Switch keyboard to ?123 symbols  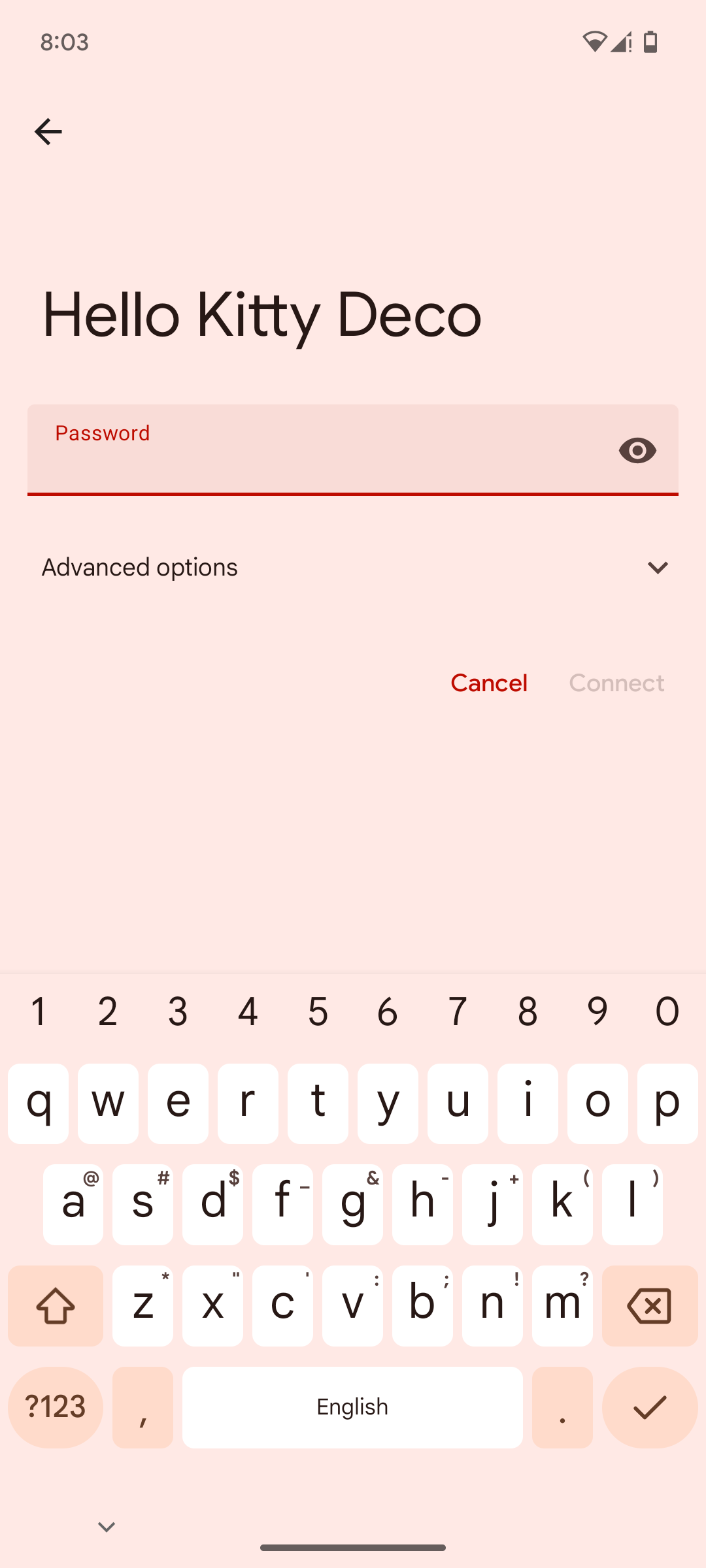(56, 1407)
